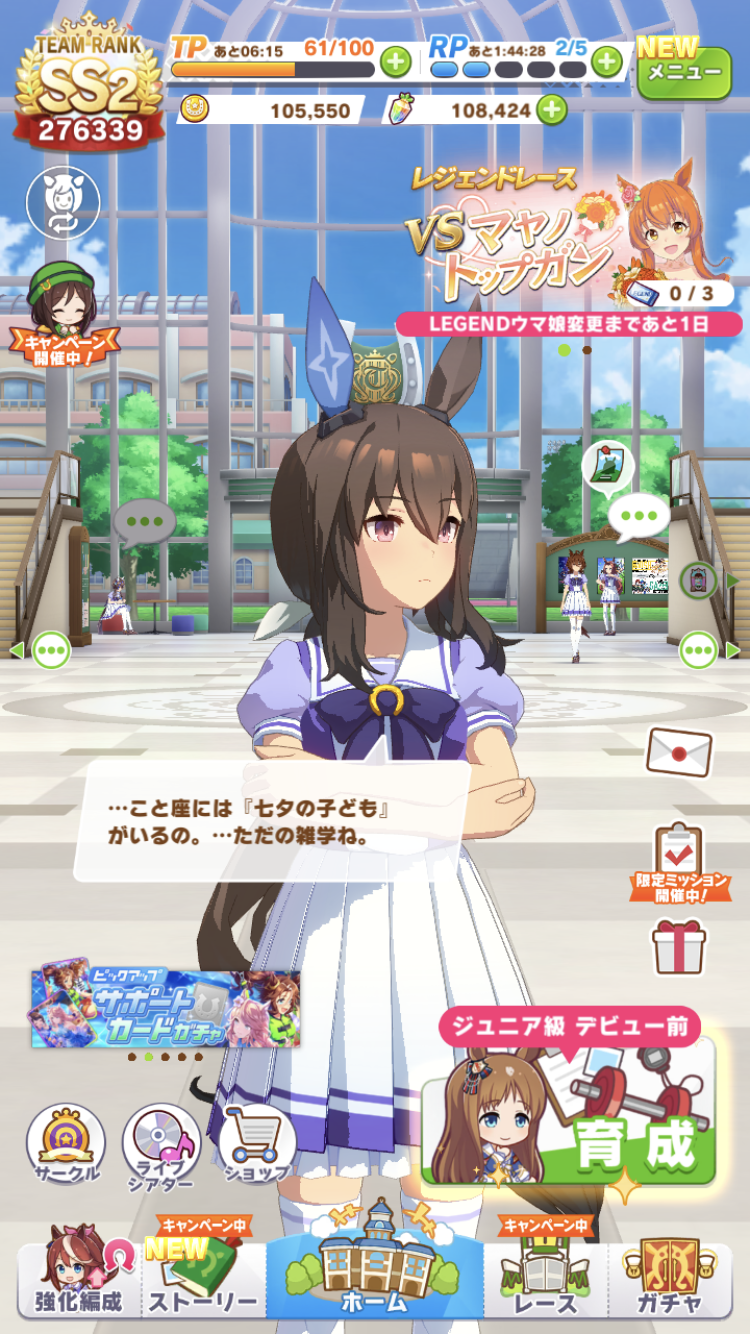Switch to レース tab

click(x=545, y=1280)
